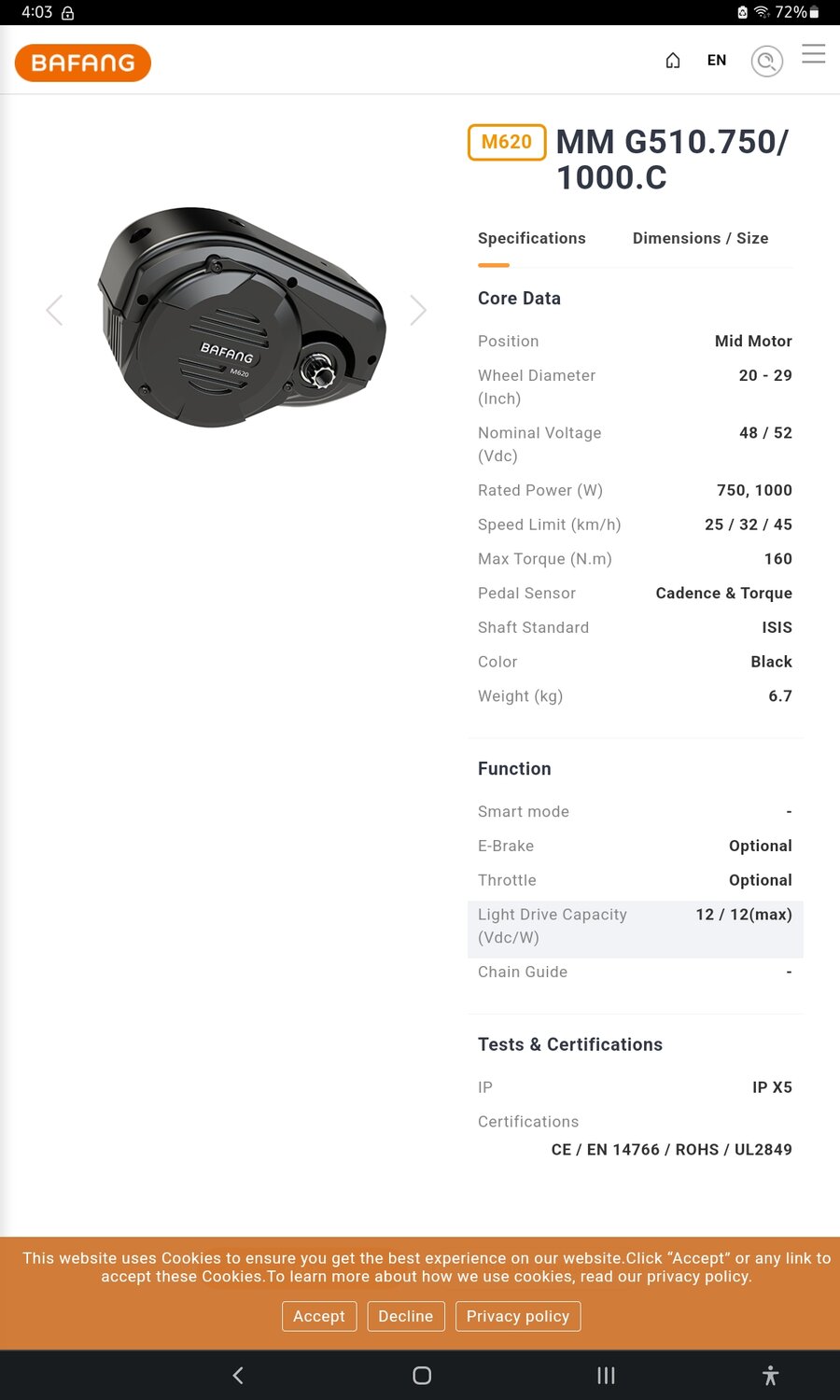Go back with system back button
This screenshot has width=840, height=1400.
click(x=238, y=1375)
